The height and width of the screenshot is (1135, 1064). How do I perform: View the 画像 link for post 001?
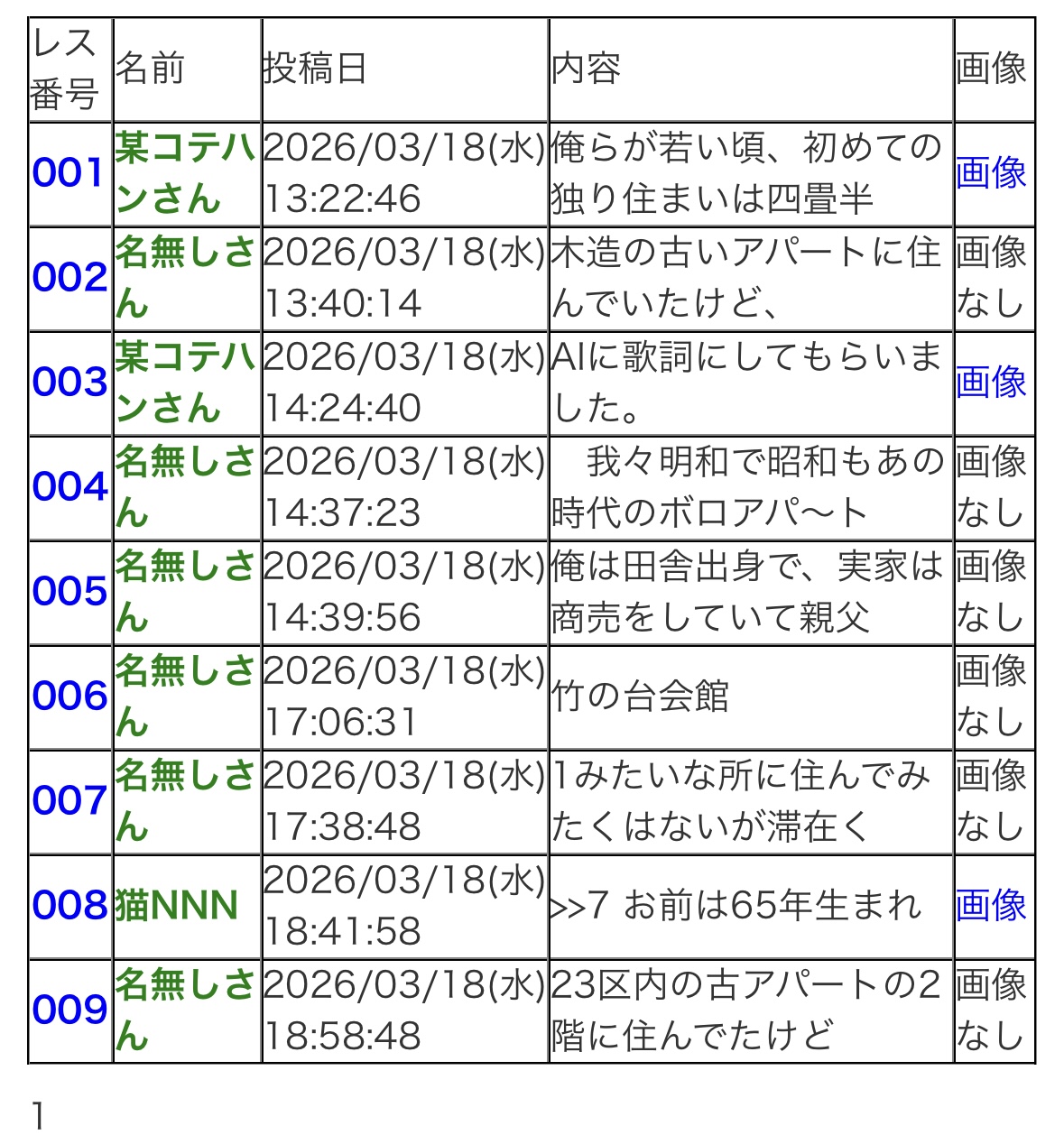[x=991, y=173]
